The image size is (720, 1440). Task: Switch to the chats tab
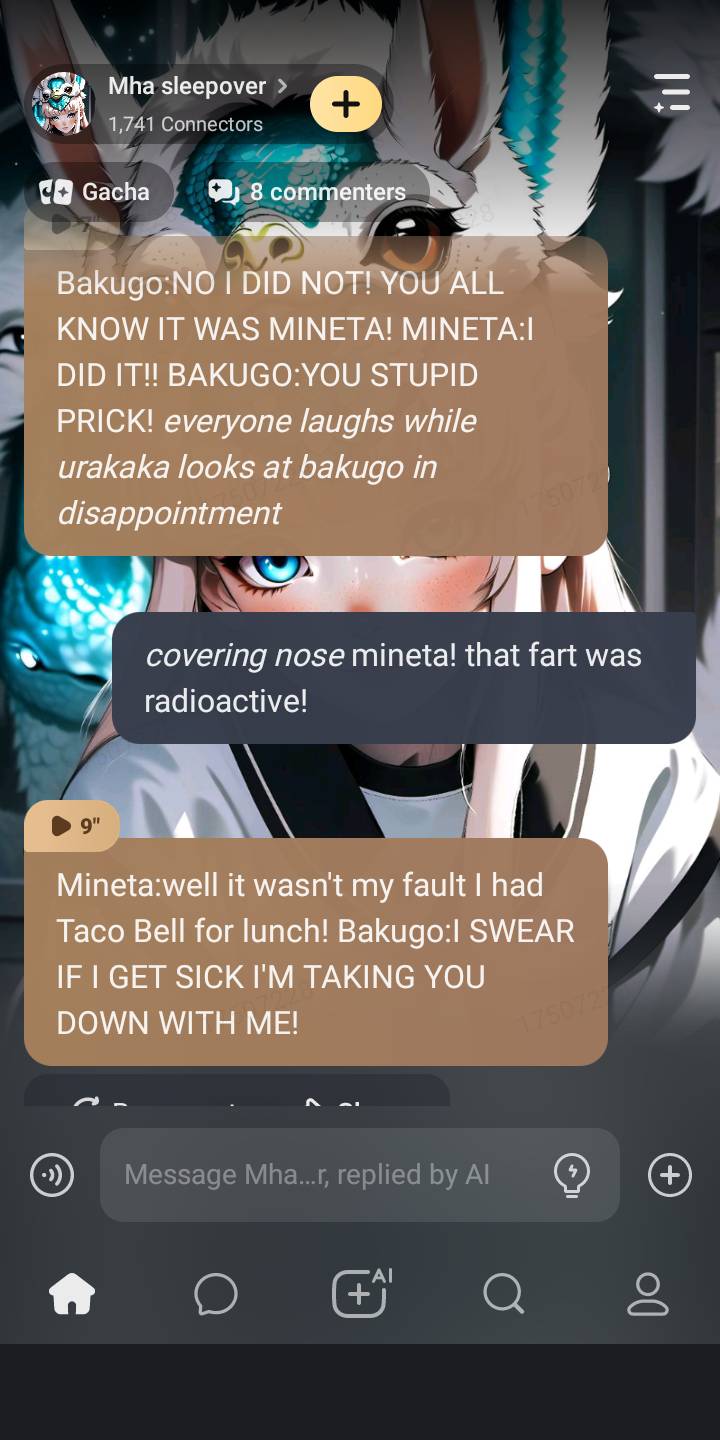click(x=216, y=1295)
